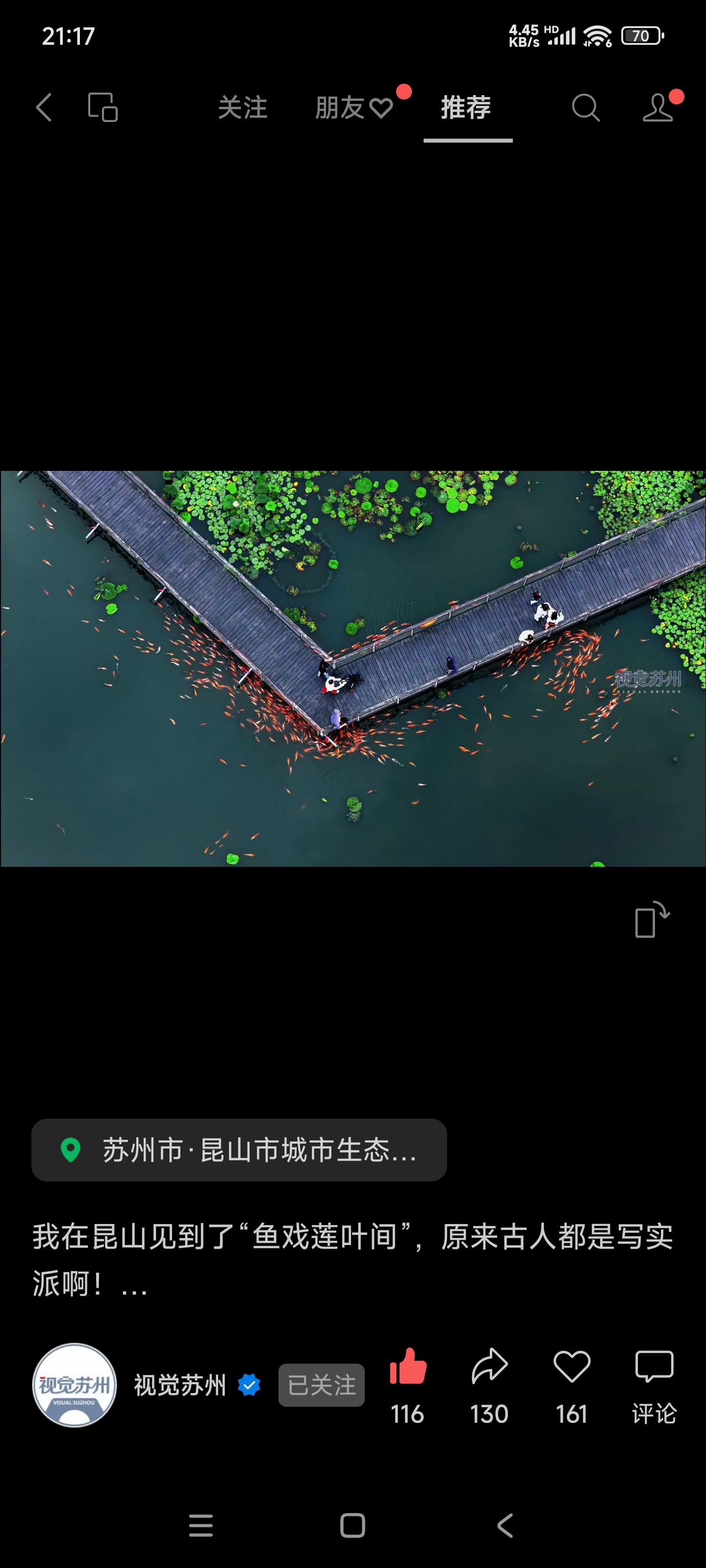Open system recent apps menu
This screenshot has height=1568, width=706.
pos(201,1525)
